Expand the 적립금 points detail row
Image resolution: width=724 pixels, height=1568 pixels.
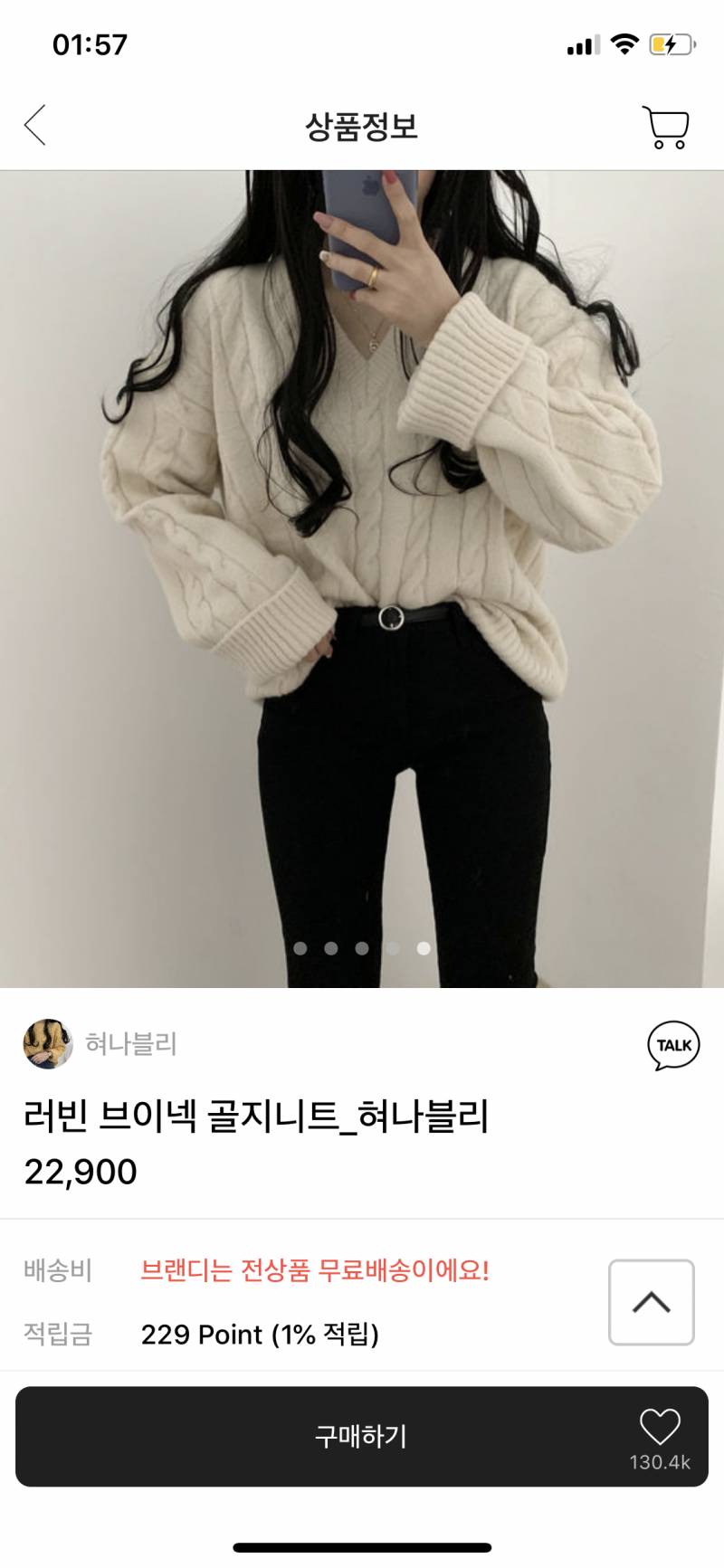[54, 1334]
